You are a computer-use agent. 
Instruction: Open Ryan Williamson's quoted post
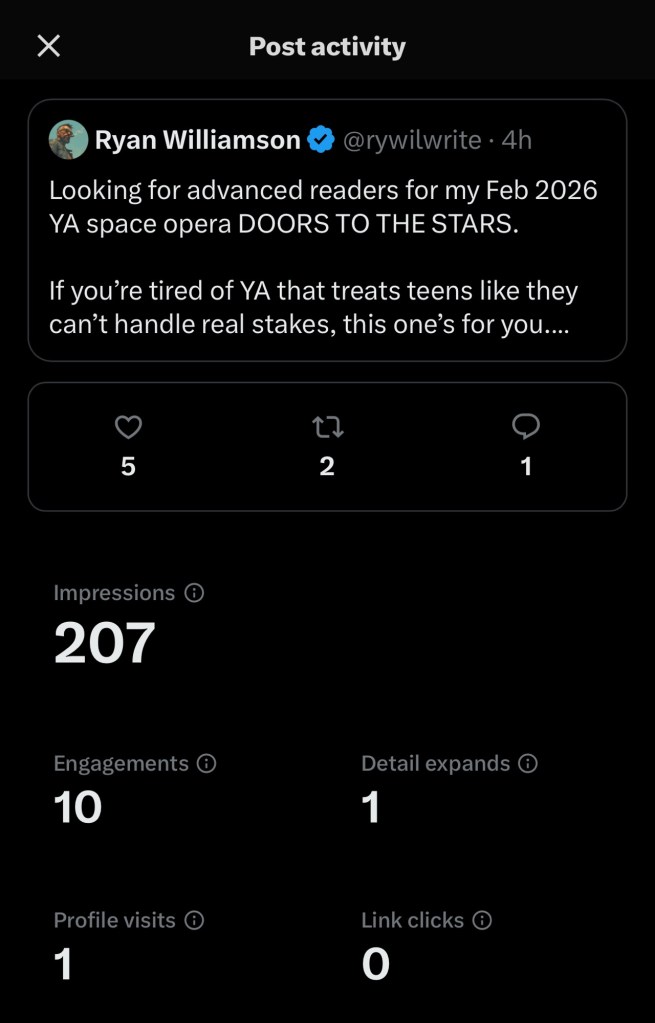(x=326, y=257)
